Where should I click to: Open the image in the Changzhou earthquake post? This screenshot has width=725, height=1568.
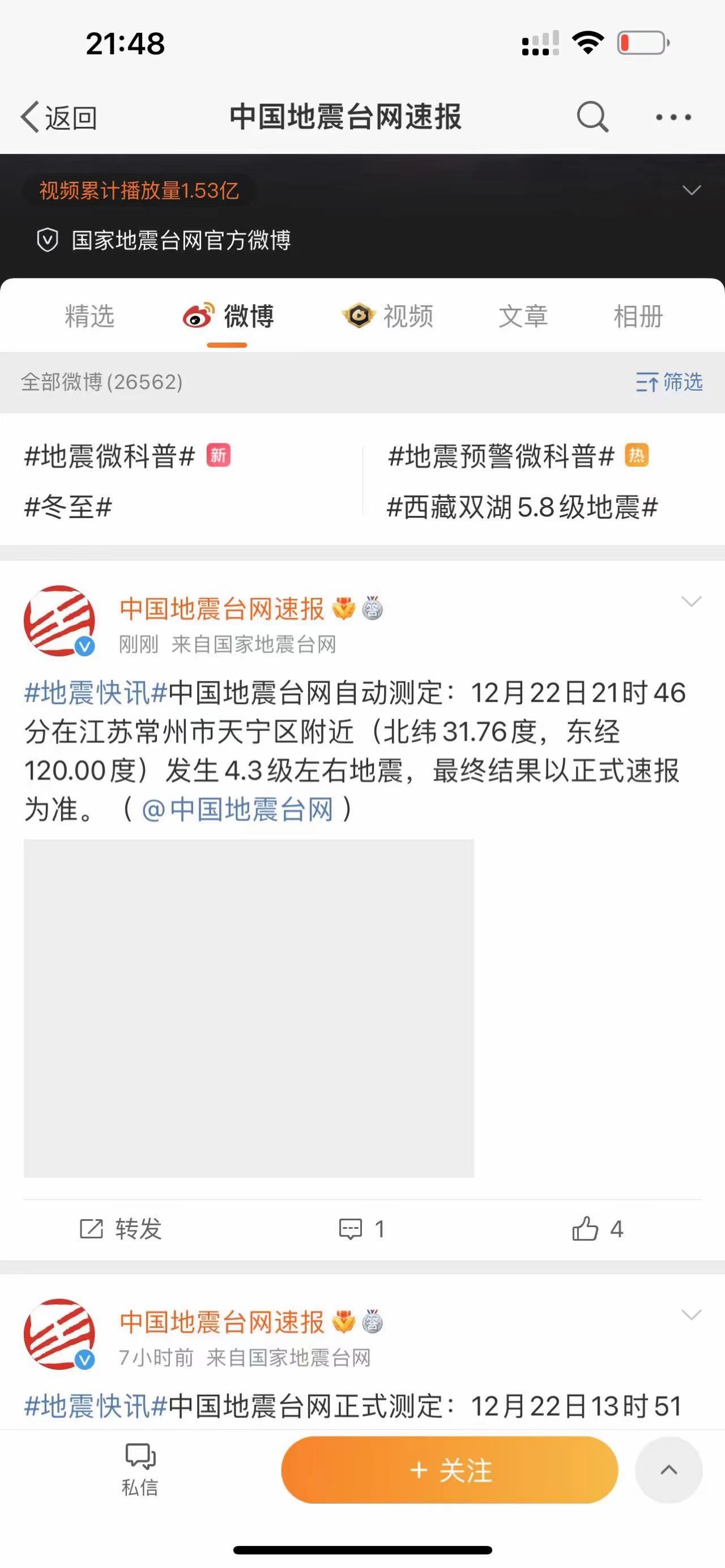248,1007
